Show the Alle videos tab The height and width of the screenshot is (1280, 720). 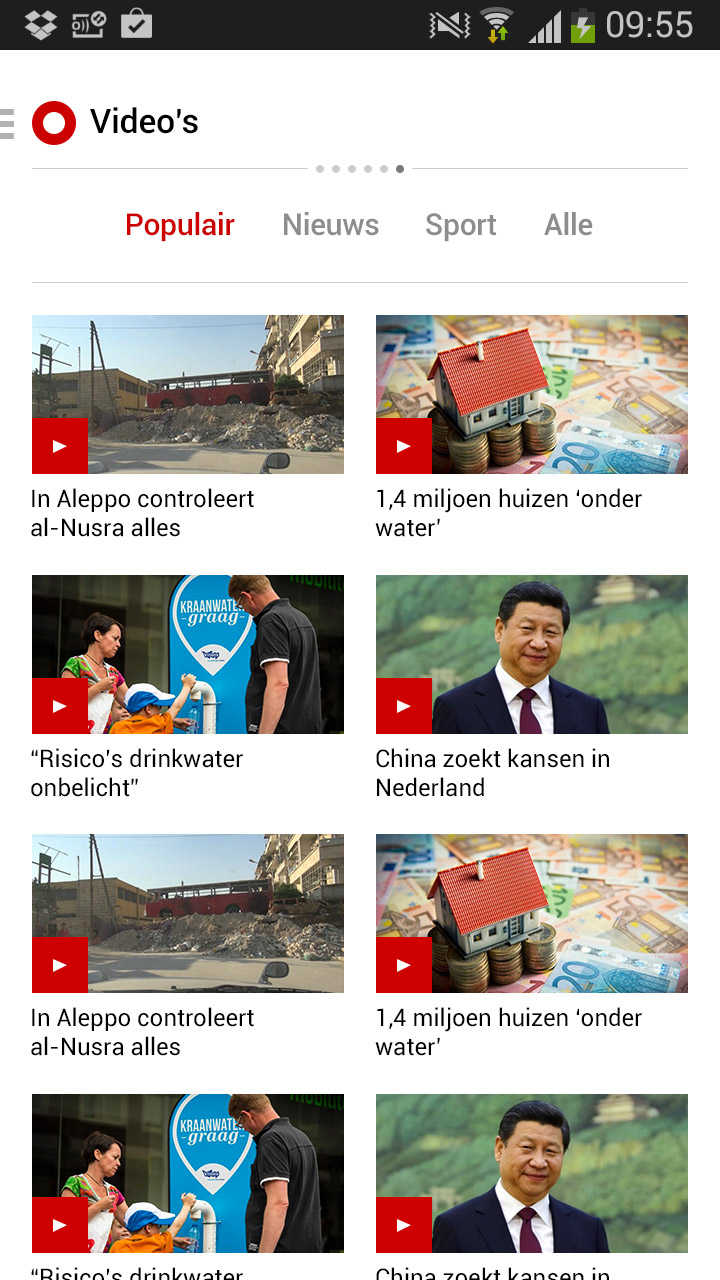pos(568,225)
